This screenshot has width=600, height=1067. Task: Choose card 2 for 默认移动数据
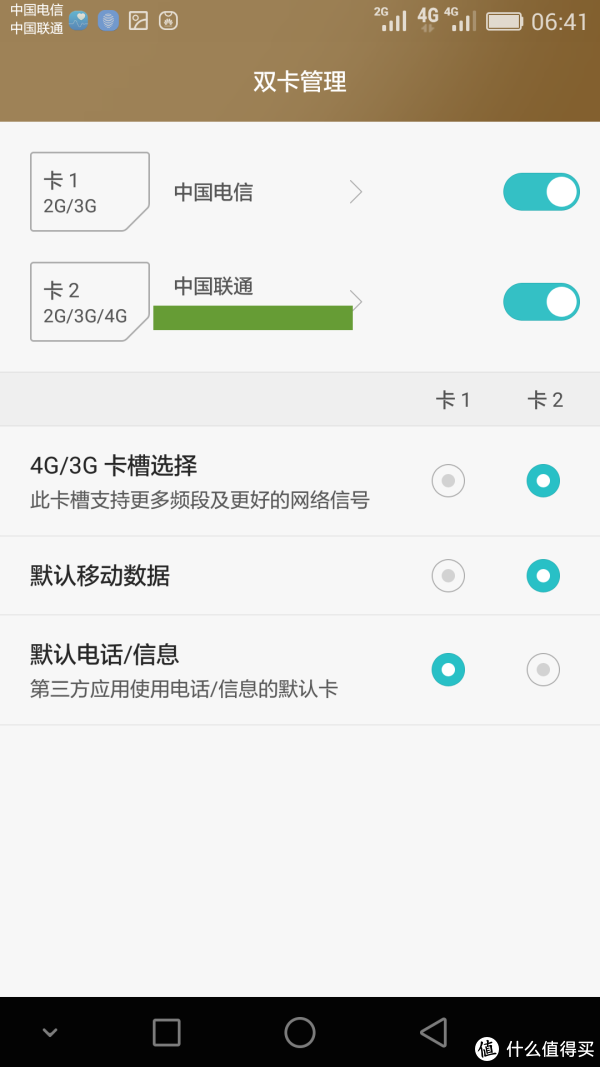click(543, 576)
